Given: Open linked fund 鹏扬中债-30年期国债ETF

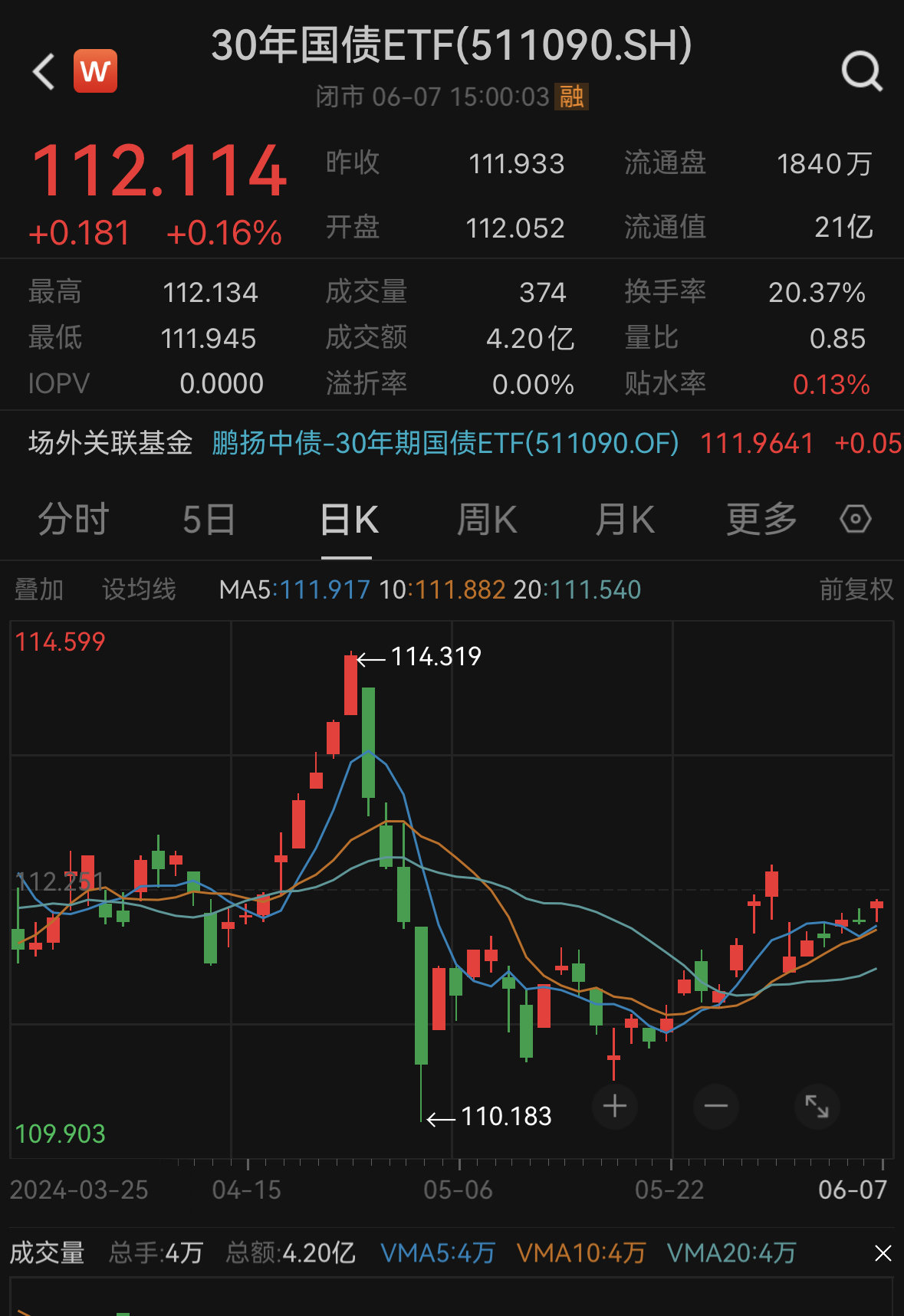Looking at the screenshot, I should [x=445, y=443].
